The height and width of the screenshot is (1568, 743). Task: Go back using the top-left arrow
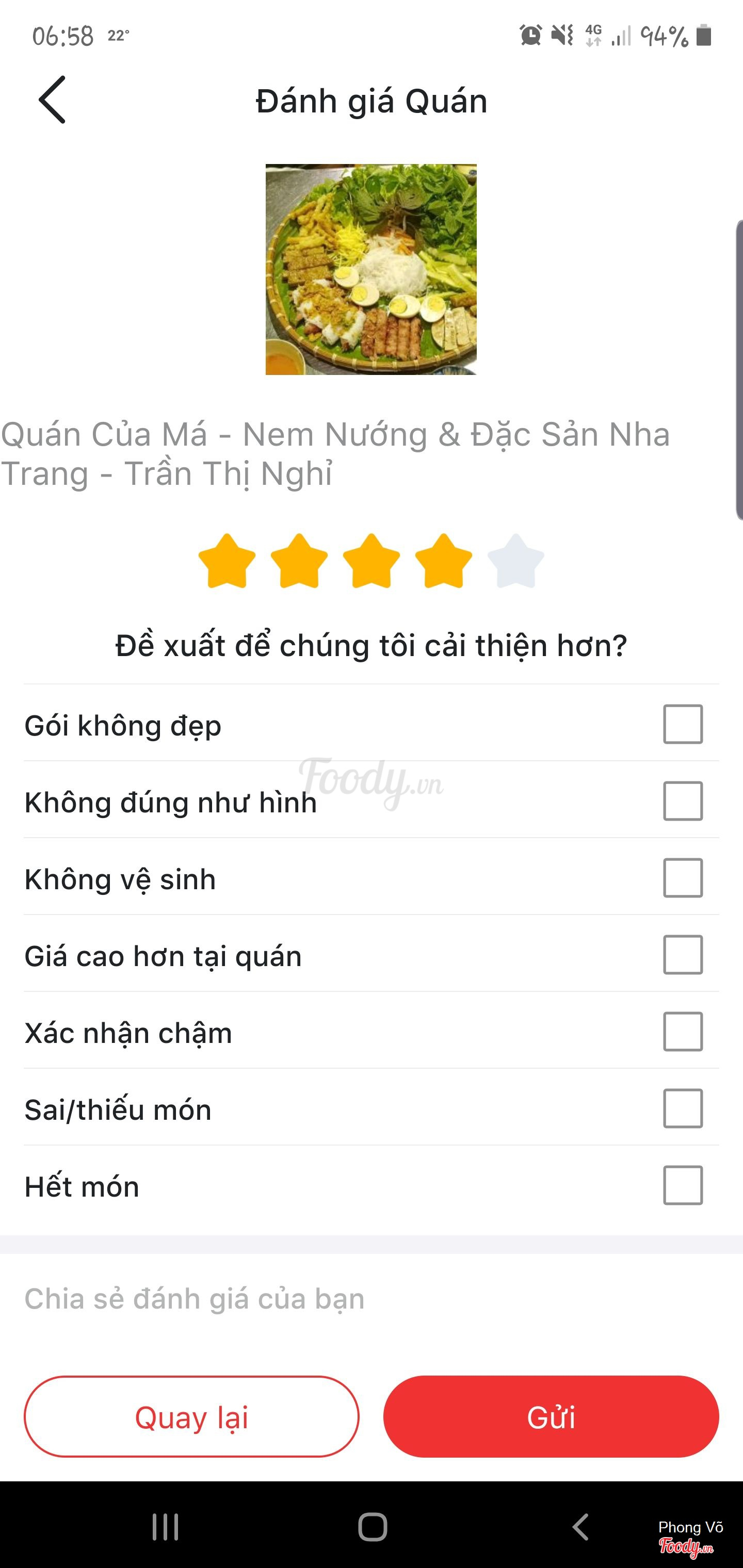pyautogui.click(x=52, y=100)
